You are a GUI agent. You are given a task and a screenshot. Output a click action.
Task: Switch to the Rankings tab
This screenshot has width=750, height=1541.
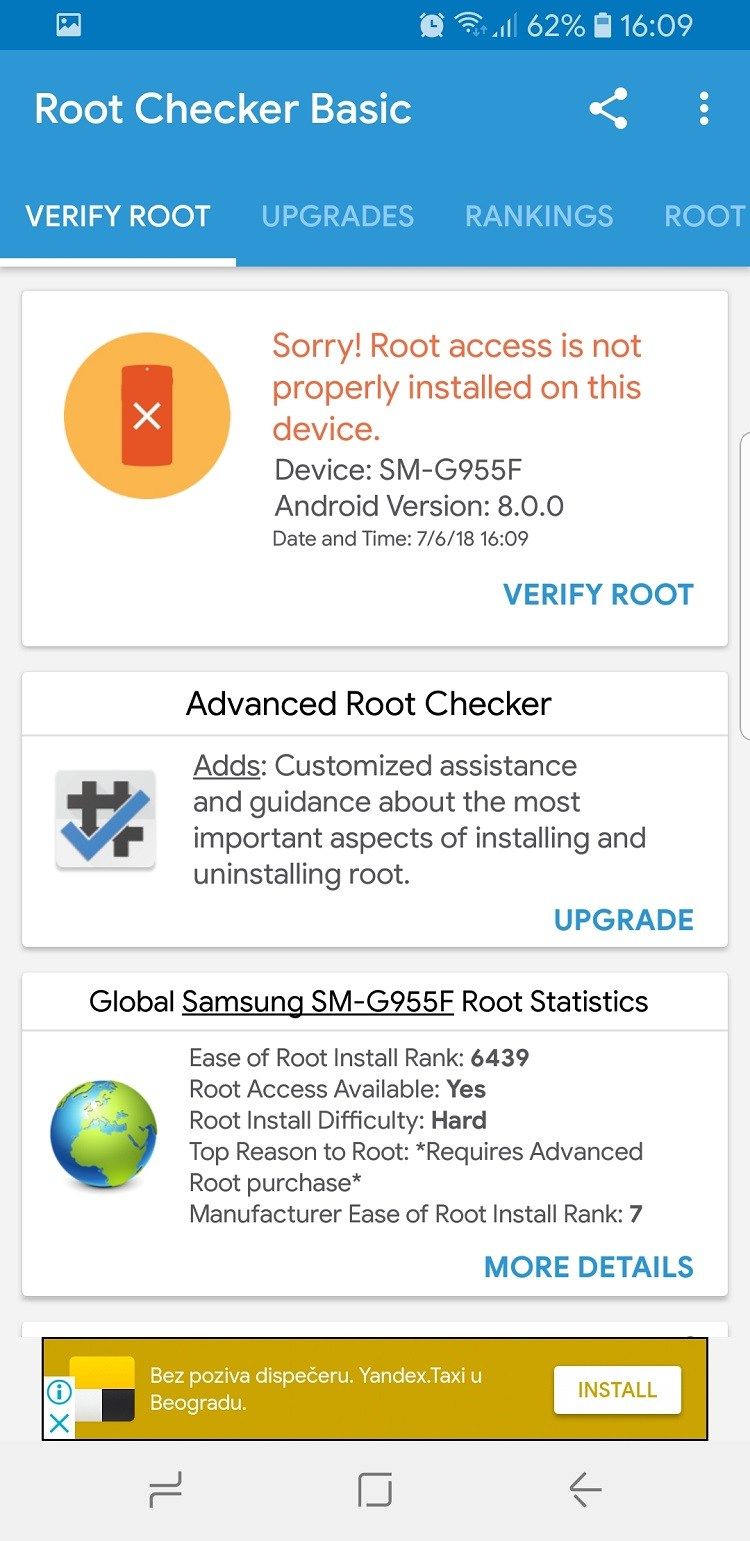coord(539,216)
